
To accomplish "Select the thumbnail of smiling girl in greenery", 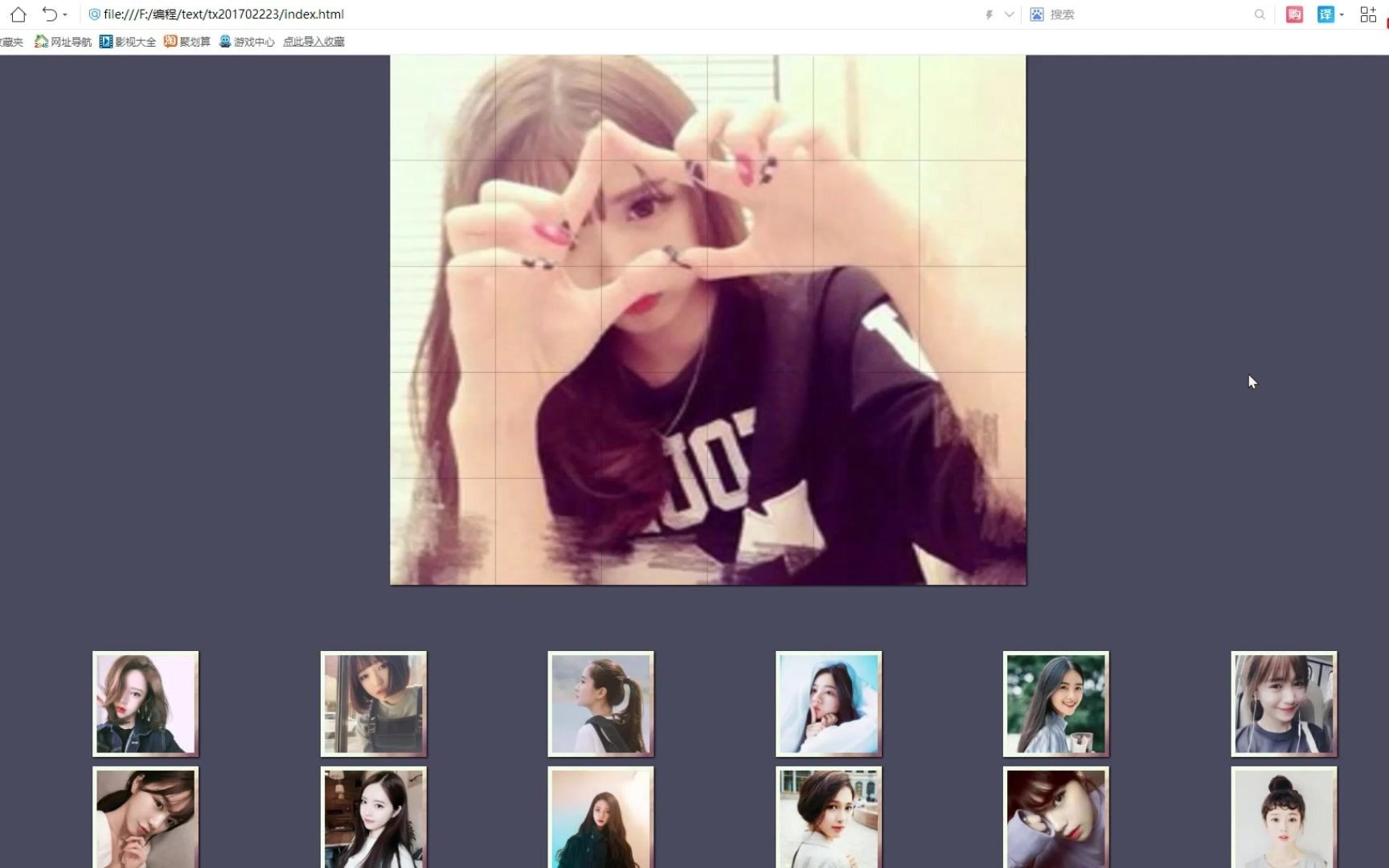I will click(1056, 704).
